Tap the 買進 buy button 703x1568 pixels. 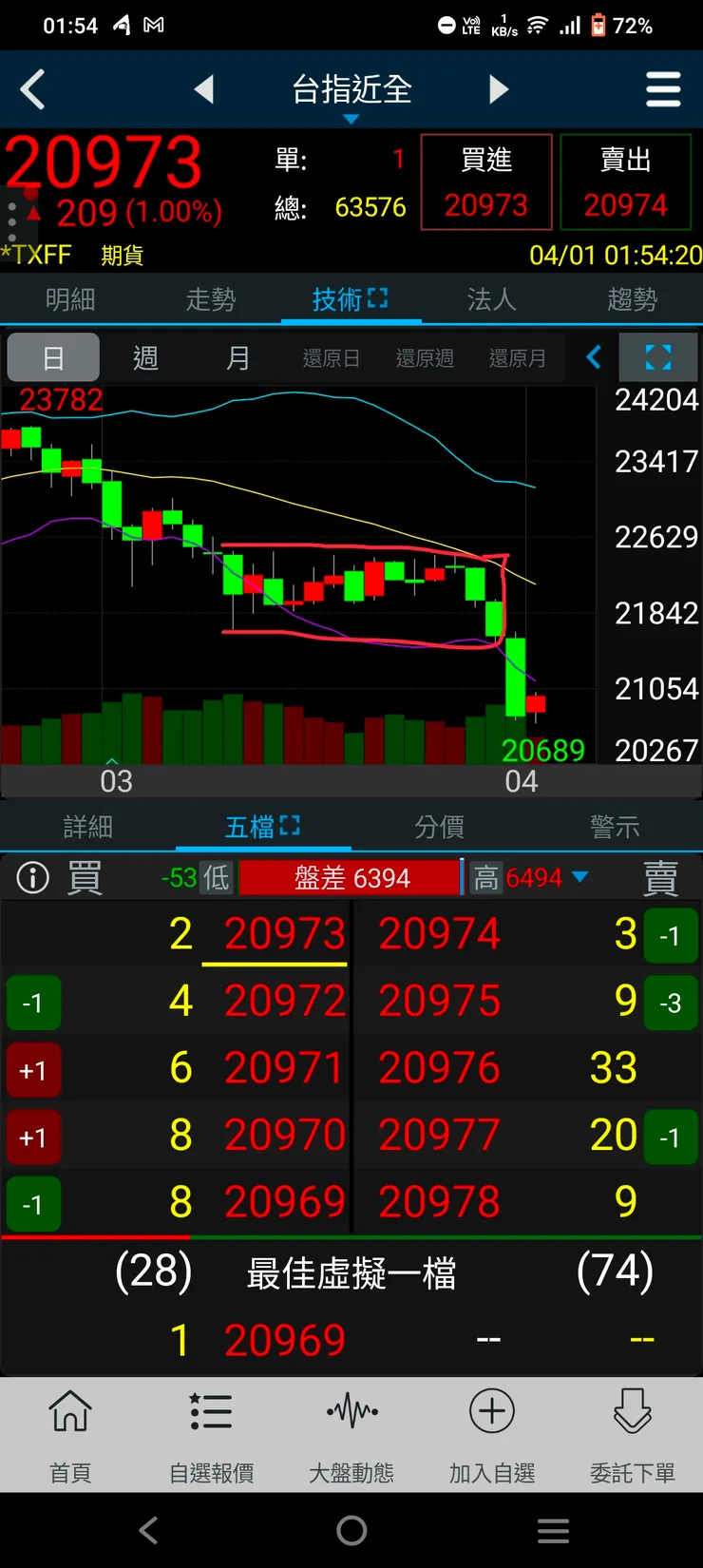[485, 182]
